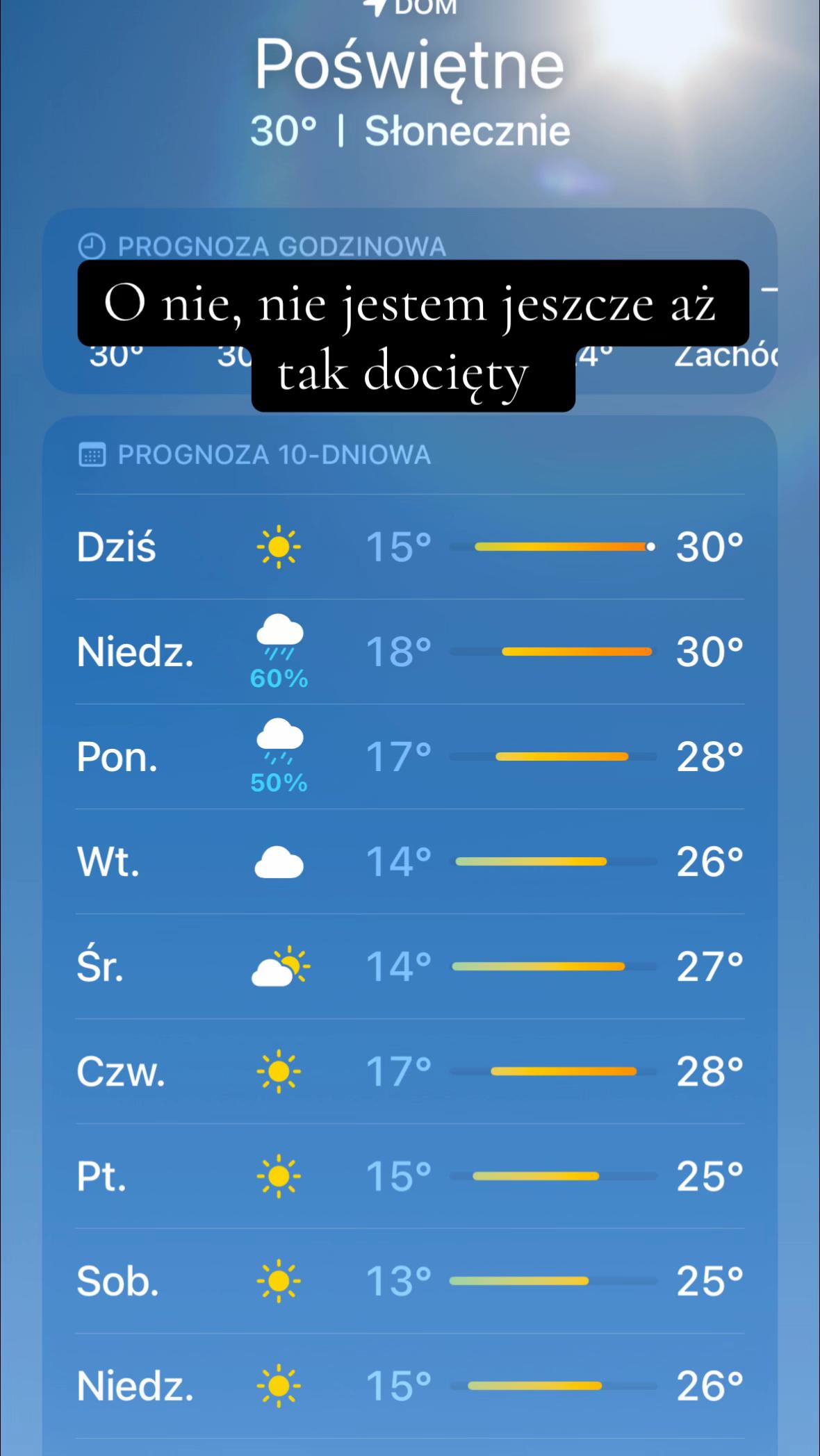
Task: Open the Śr. forecast row
Action: [x=410, y=966]
